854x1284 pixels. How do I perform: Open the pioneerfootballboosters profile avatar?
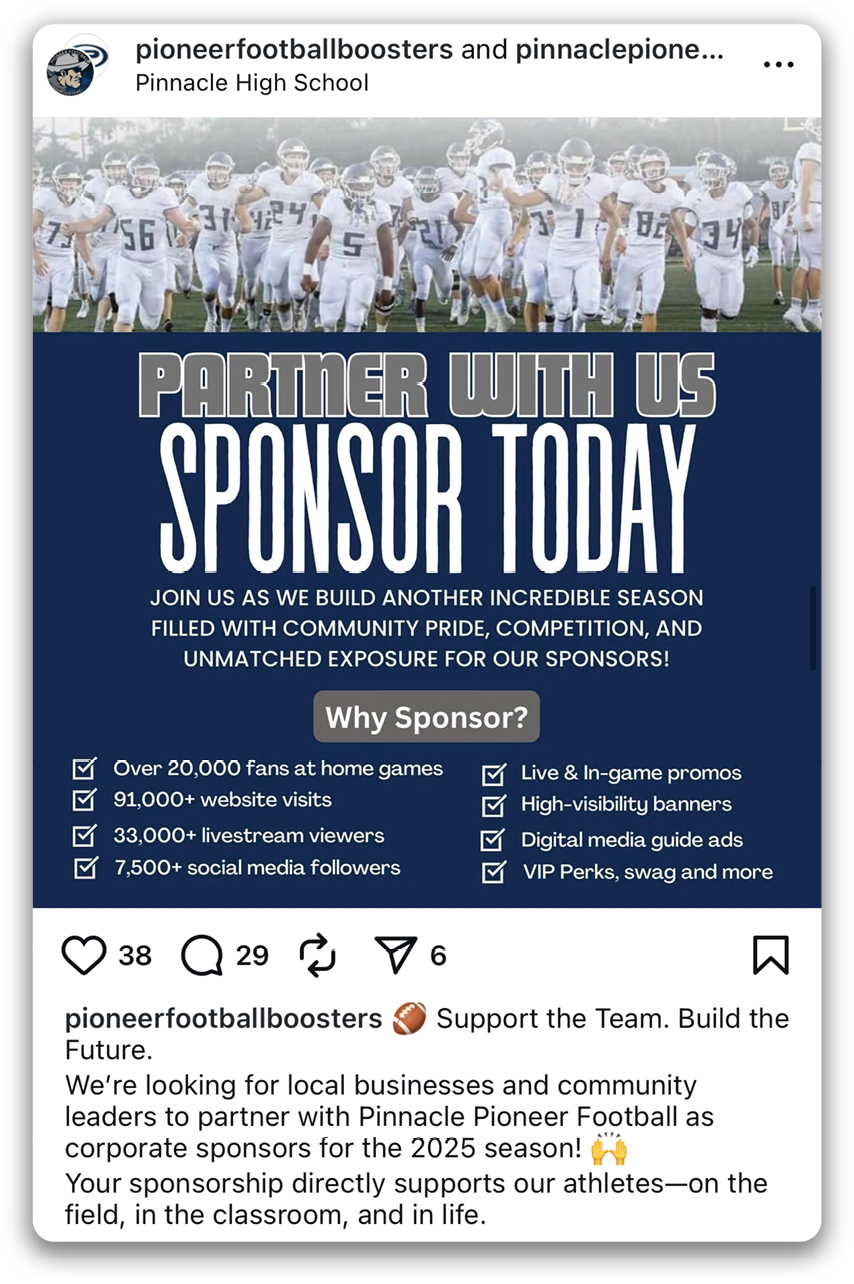(x=71, y=66)
